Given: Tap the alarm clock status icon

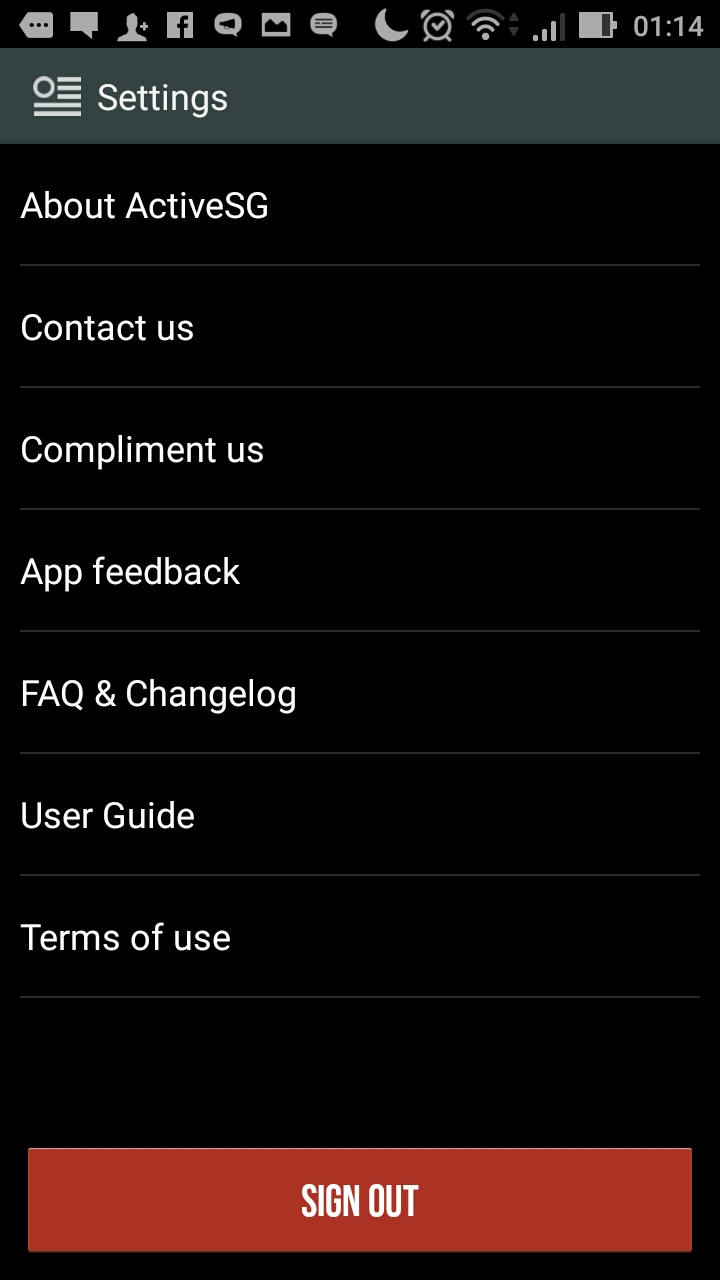Looking at the screenshot, I should click(436, 25).
